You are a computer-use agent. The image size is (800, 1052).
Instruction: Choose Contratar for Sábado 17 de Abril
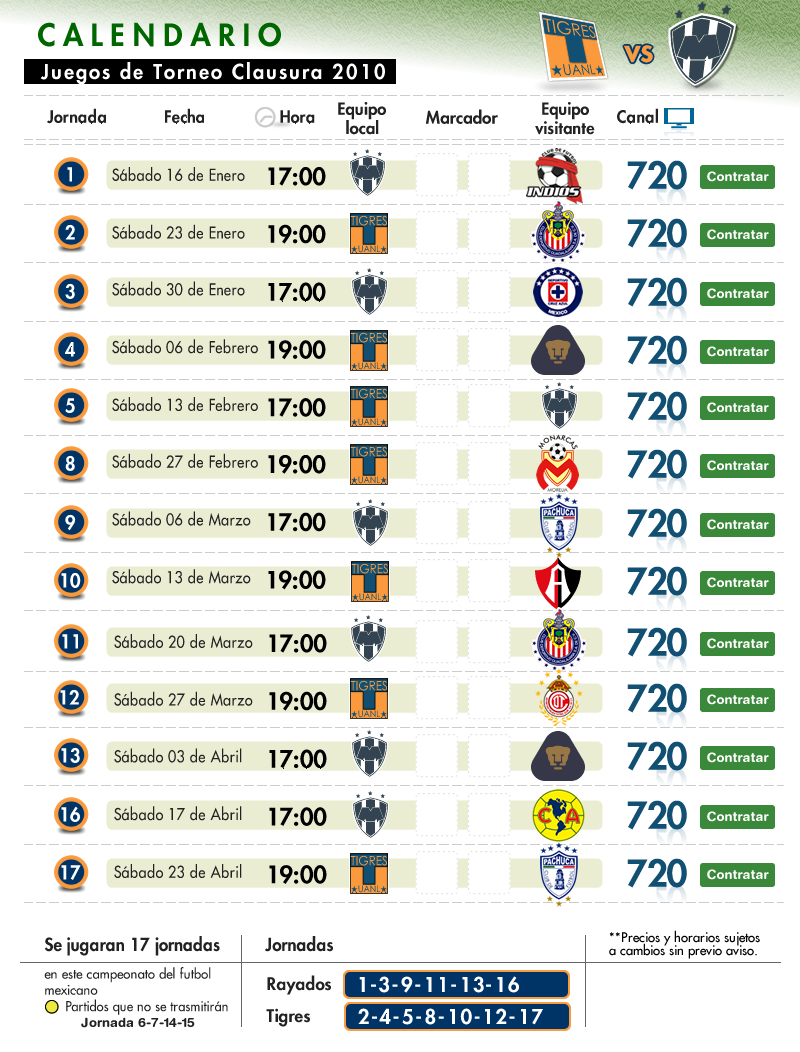click(737, 817)
